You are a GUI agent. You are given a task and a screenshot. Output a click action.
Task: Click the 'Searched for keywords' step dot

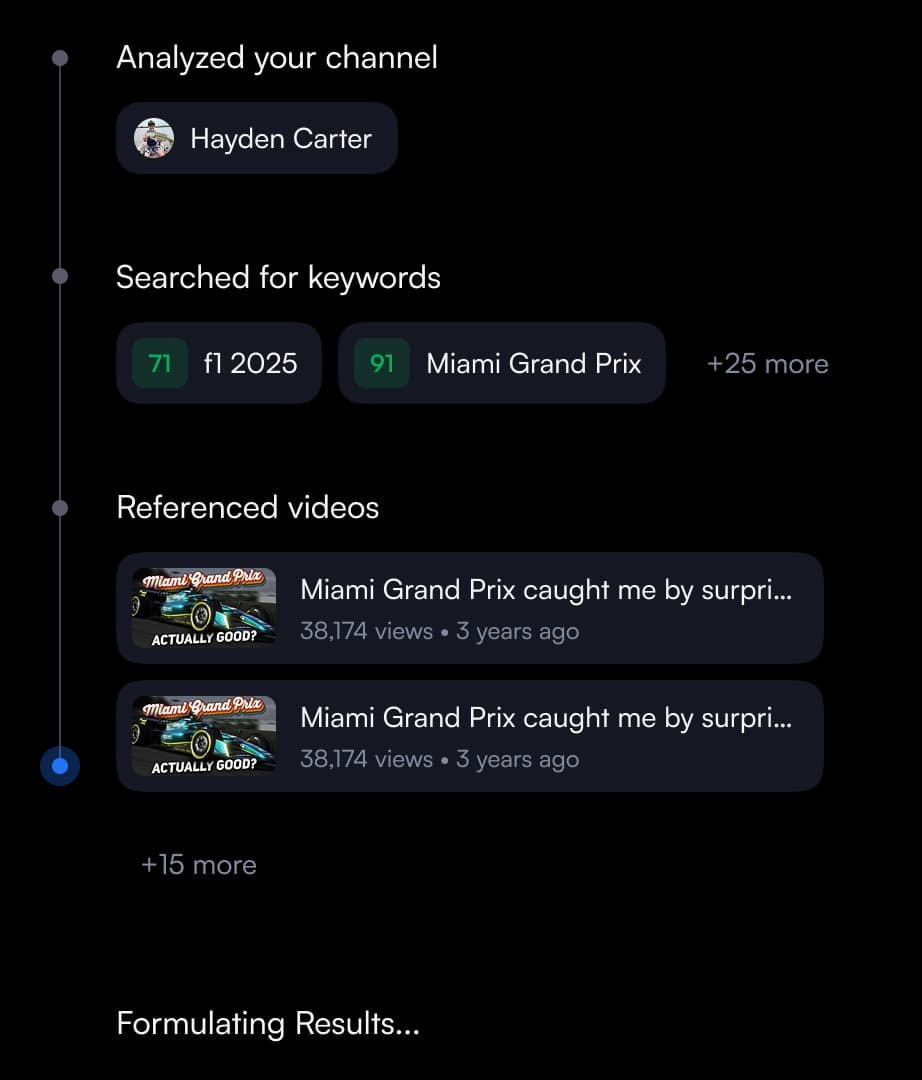[60, 275]
